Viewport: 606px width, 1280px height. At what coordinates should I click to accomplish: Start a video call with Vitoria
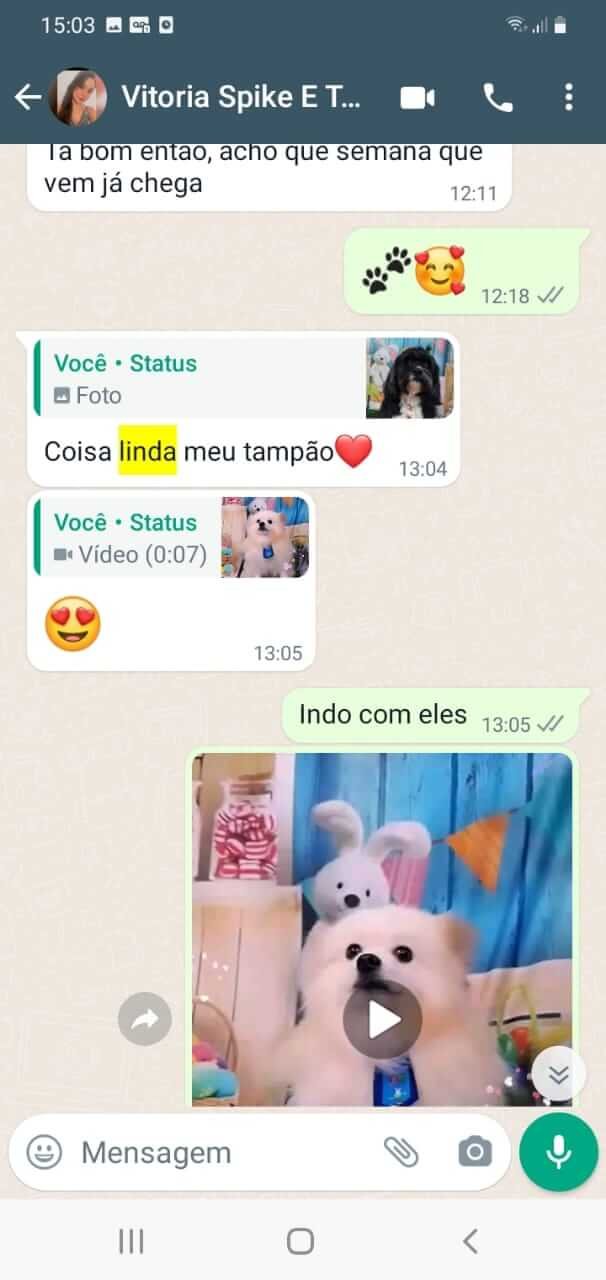point(417,97)
